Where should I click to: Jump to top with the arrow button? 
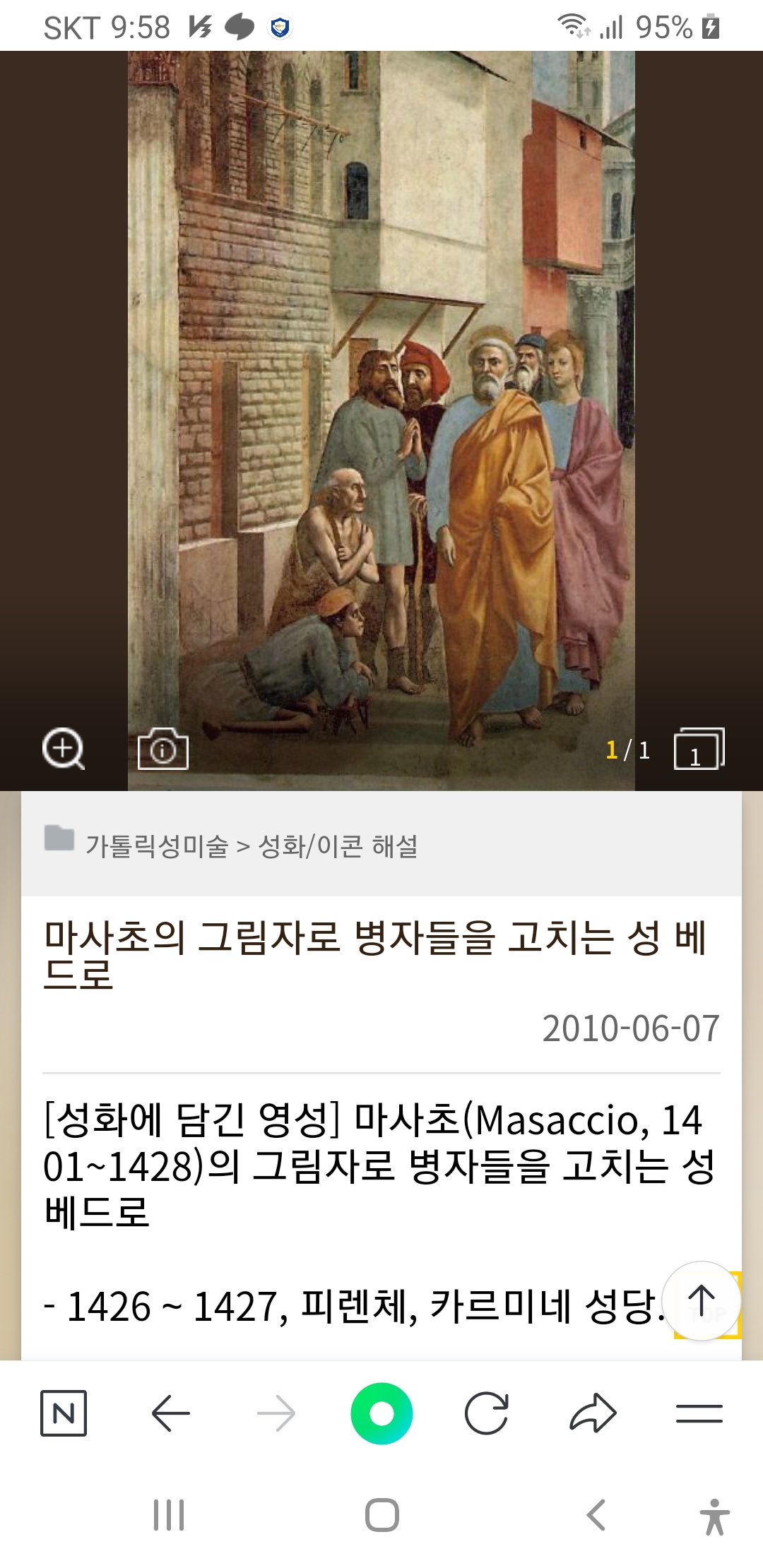tap(702, 1300)
